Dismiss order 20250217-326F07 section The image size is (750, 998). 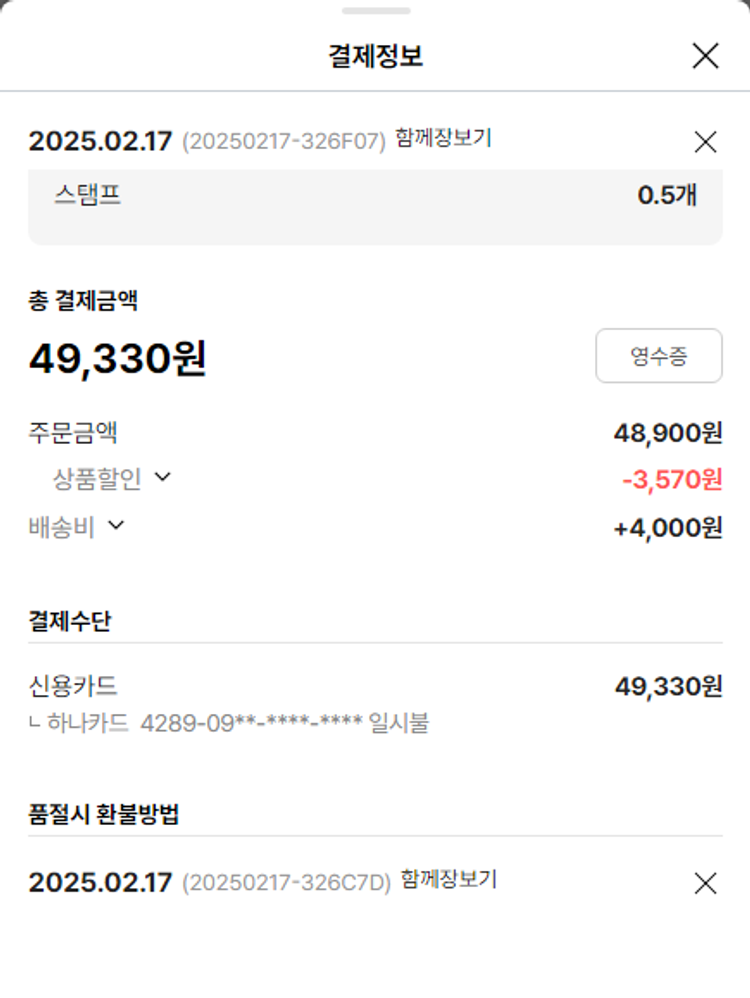point(705,142)
